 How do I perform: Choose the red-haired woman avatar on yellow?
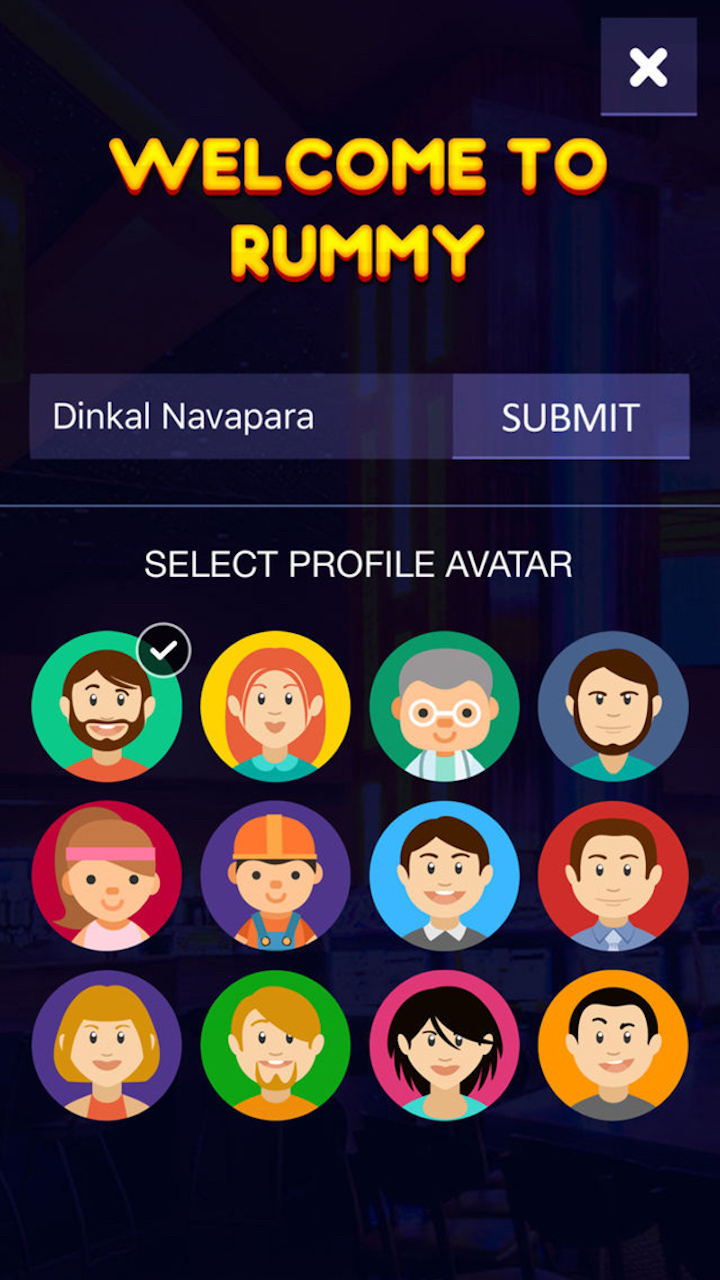[x=275, y=706]
